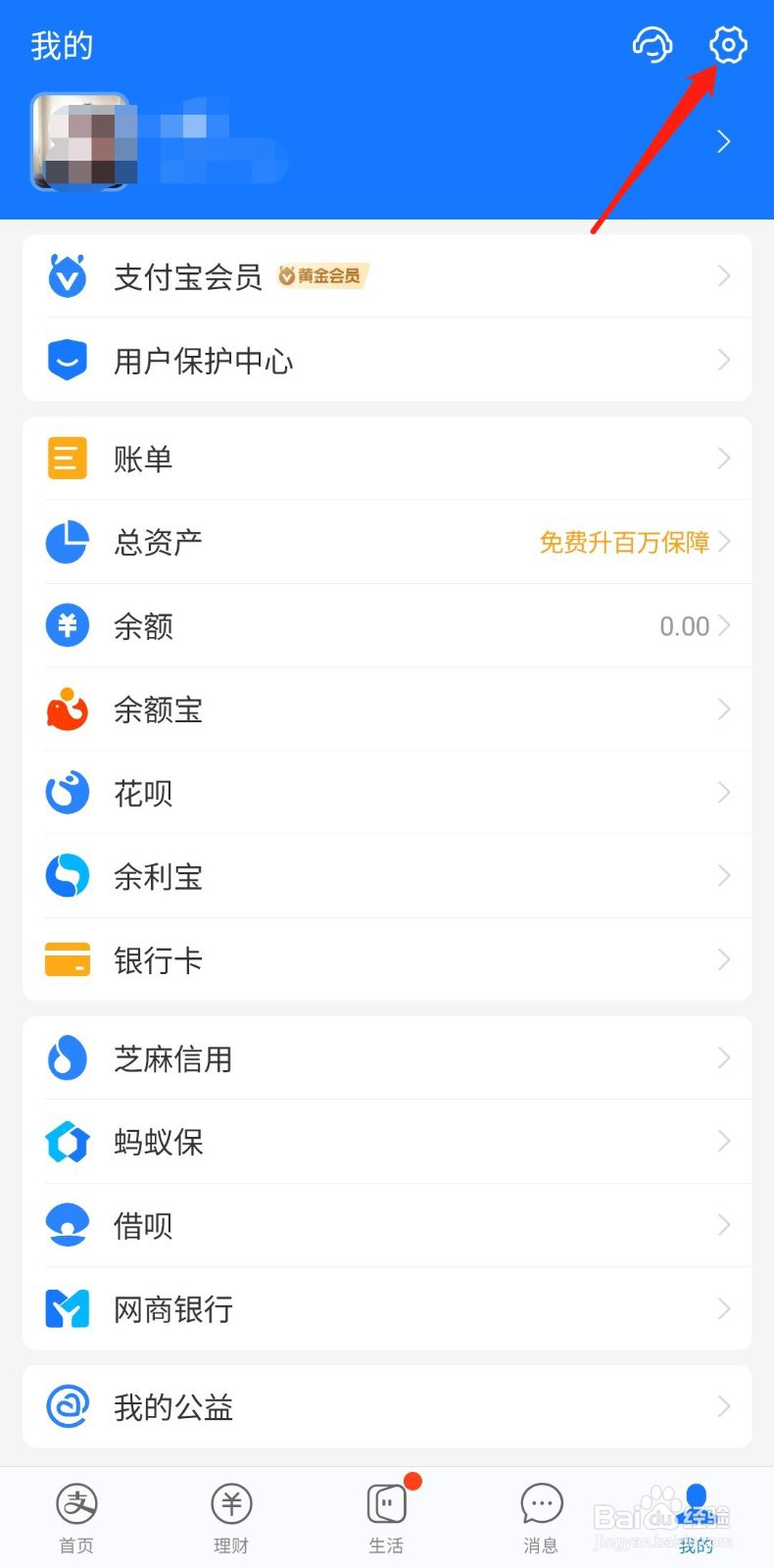Viewport: 774px width, 1568px height.
Task: Open 我的公益
Action: pyautogui.click(x=387, y=1407)
